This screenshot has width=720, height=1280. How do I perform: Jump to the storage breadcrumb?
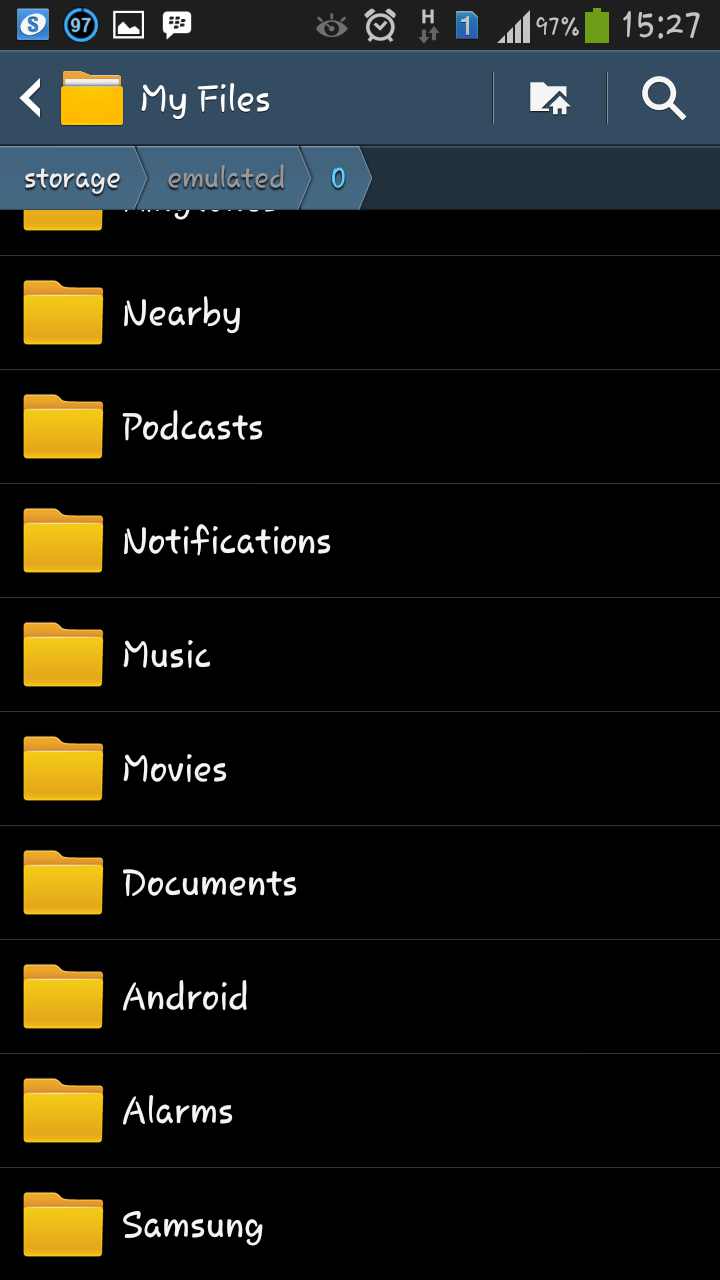(72, 179)
